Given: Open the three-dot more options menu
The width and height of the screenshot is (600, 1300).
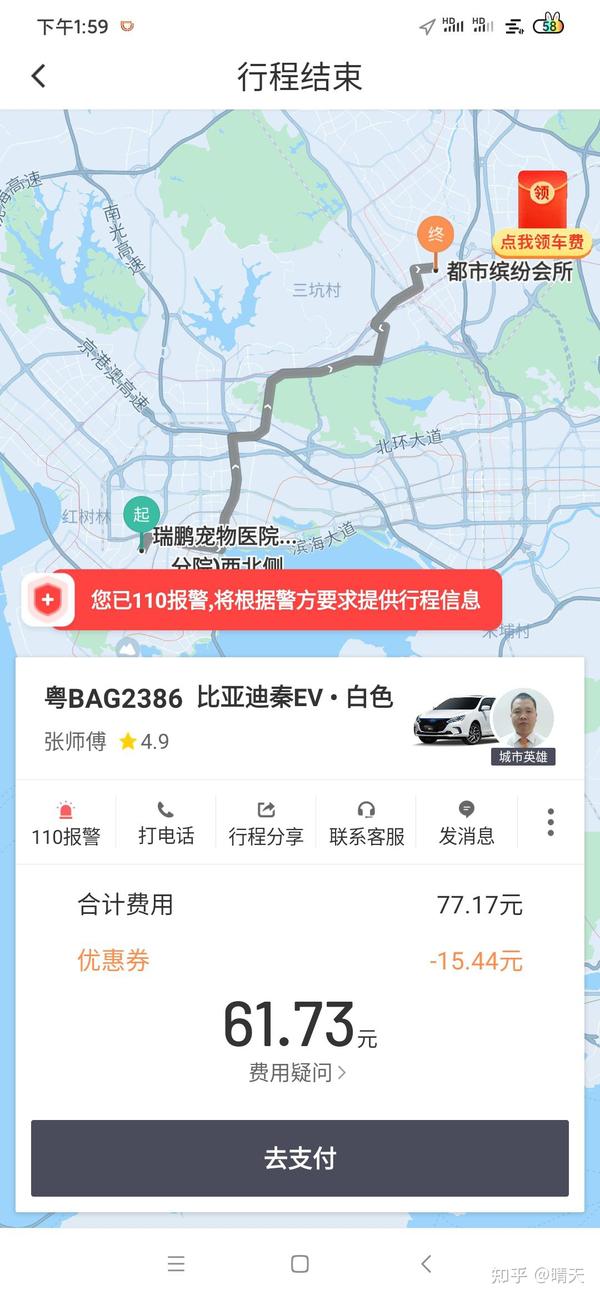Looking at the screenshot, I should tap(550, 822).
